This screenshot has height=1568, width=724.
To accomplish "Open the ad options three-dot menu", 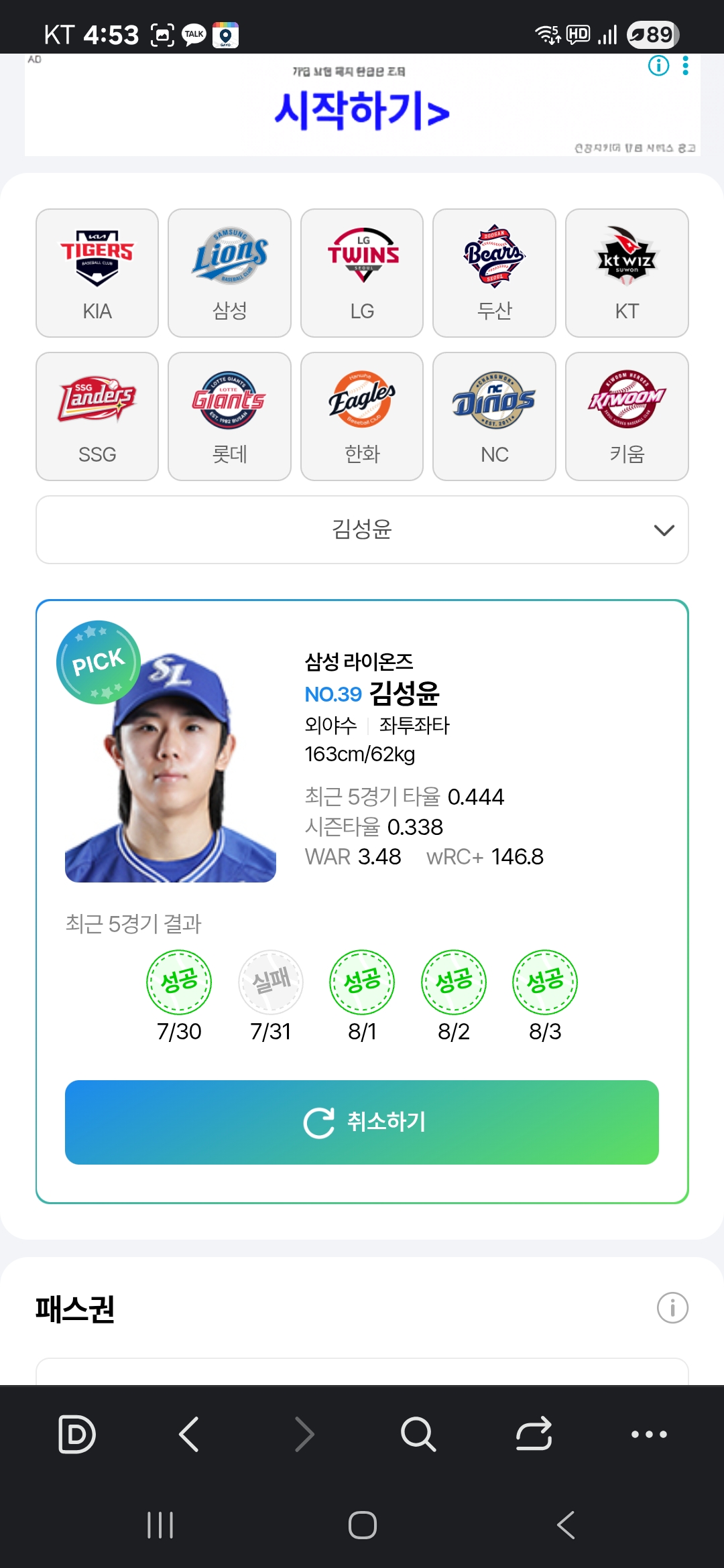I will tap(685, 66).
